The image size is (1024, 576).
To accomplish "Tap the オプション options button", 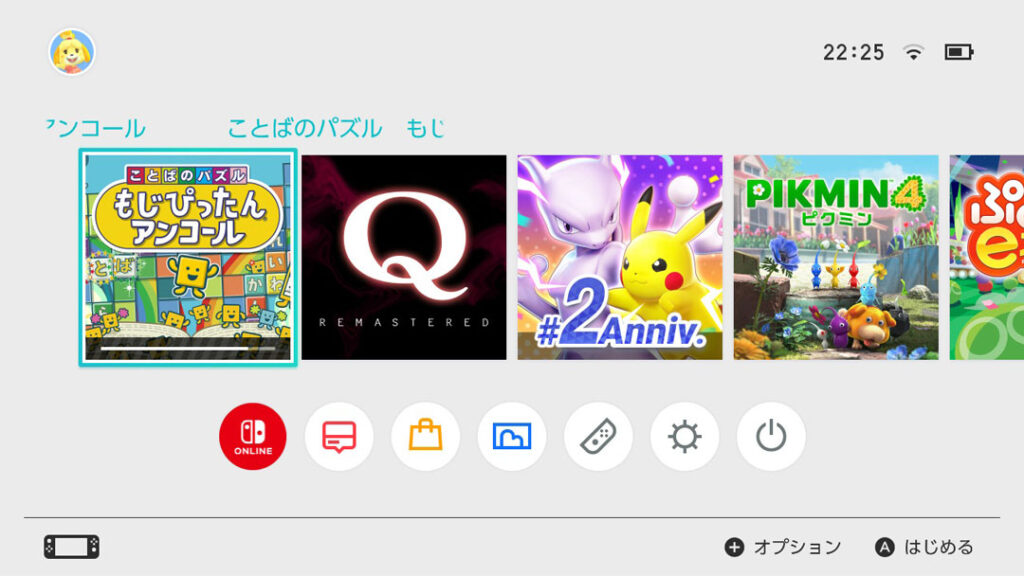I will click(x=784, y=547).
